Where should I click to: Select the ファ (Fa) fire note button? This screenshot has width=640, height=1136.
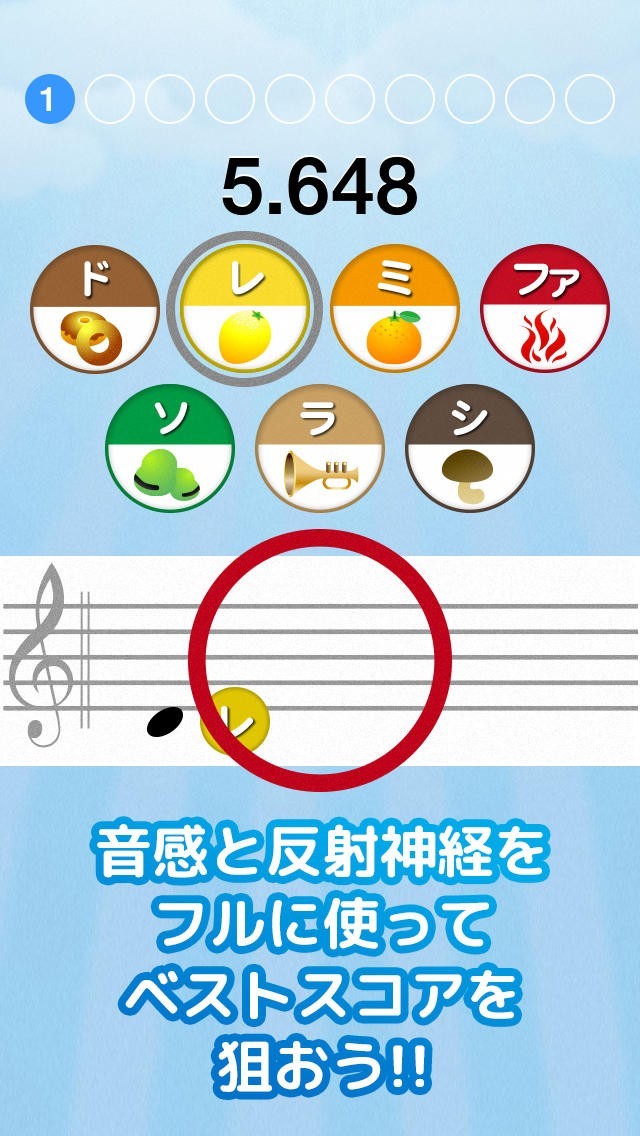point(545,309)
